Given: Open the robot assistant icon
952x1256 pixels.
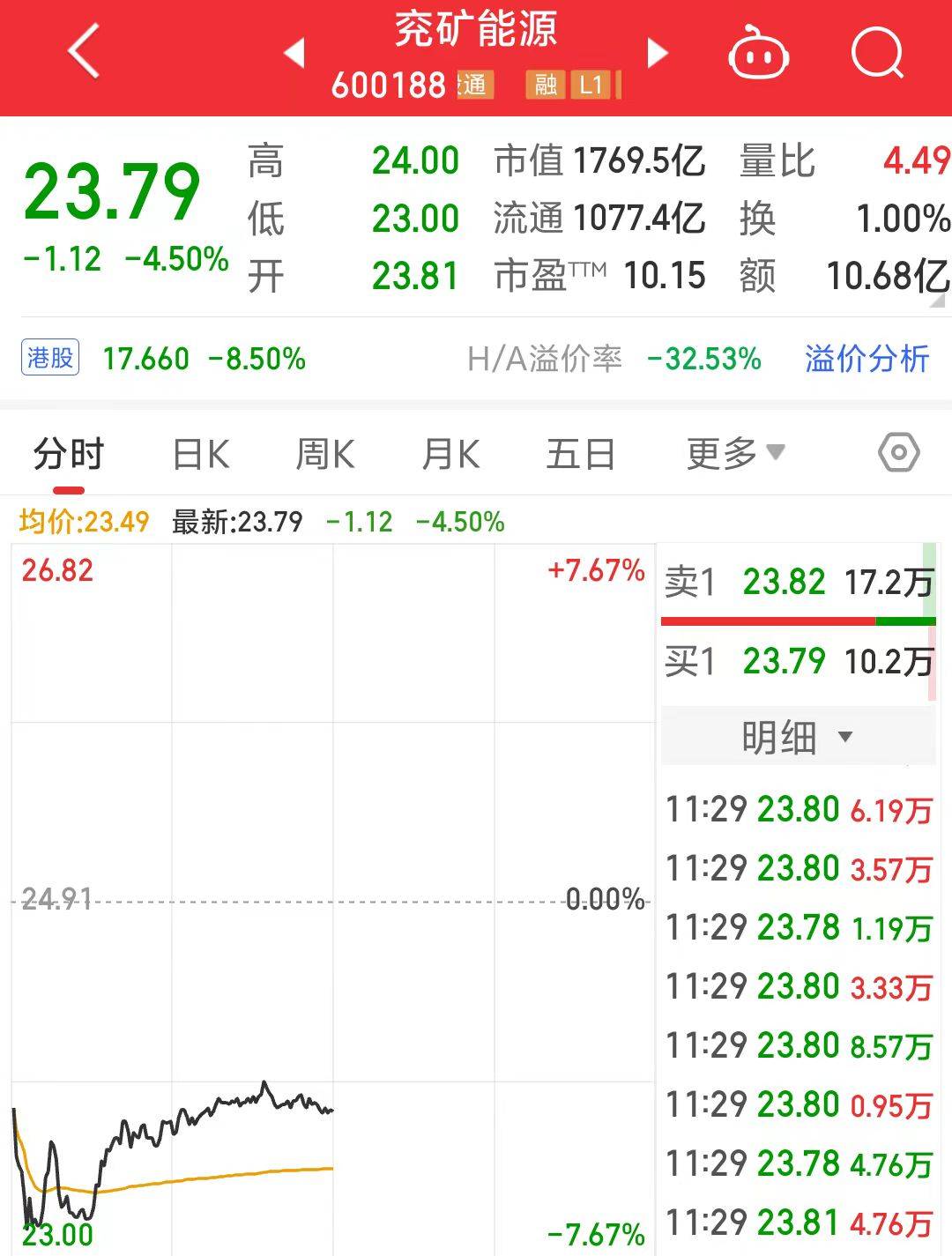Looking at the screenshot, I should (757, 54).
